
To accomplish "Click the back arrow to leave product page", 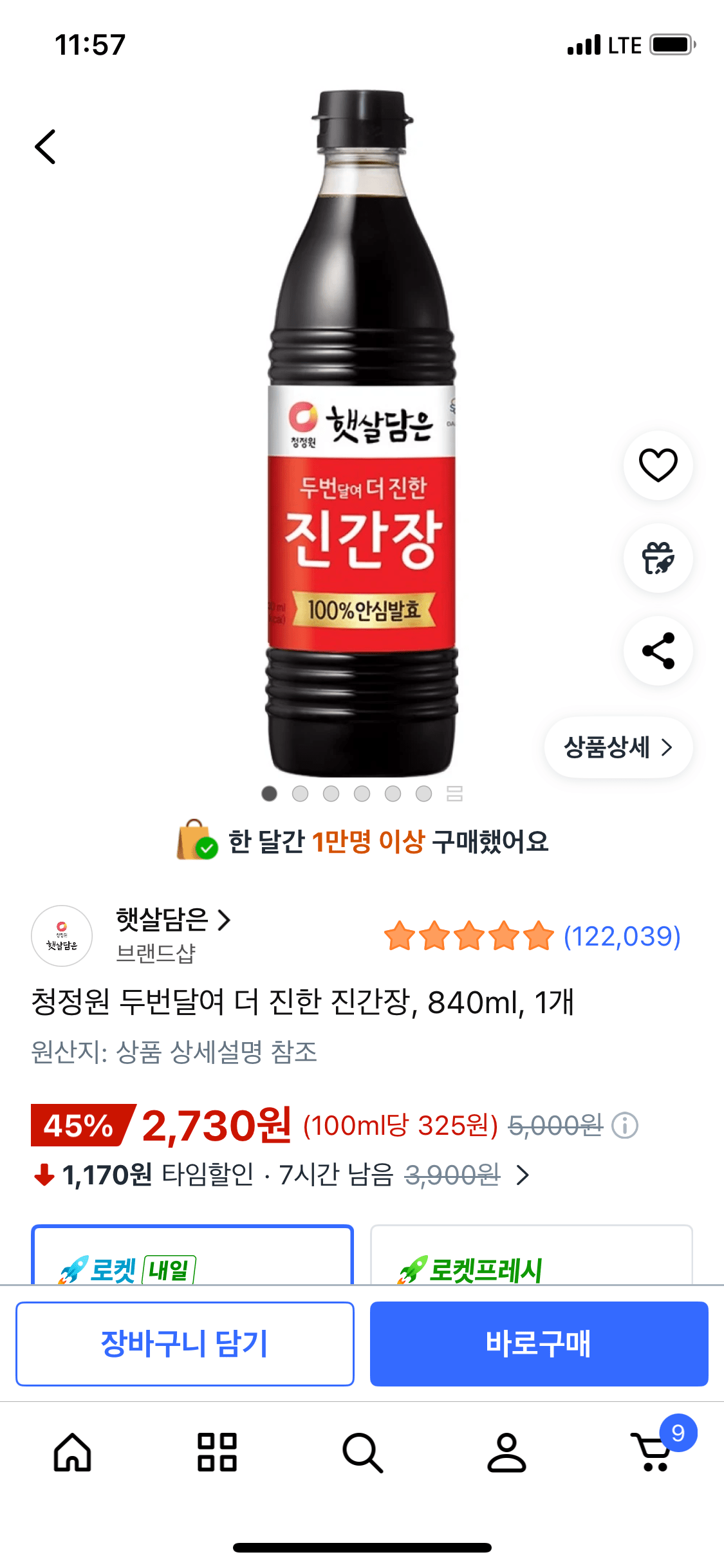I will (45, 146).
